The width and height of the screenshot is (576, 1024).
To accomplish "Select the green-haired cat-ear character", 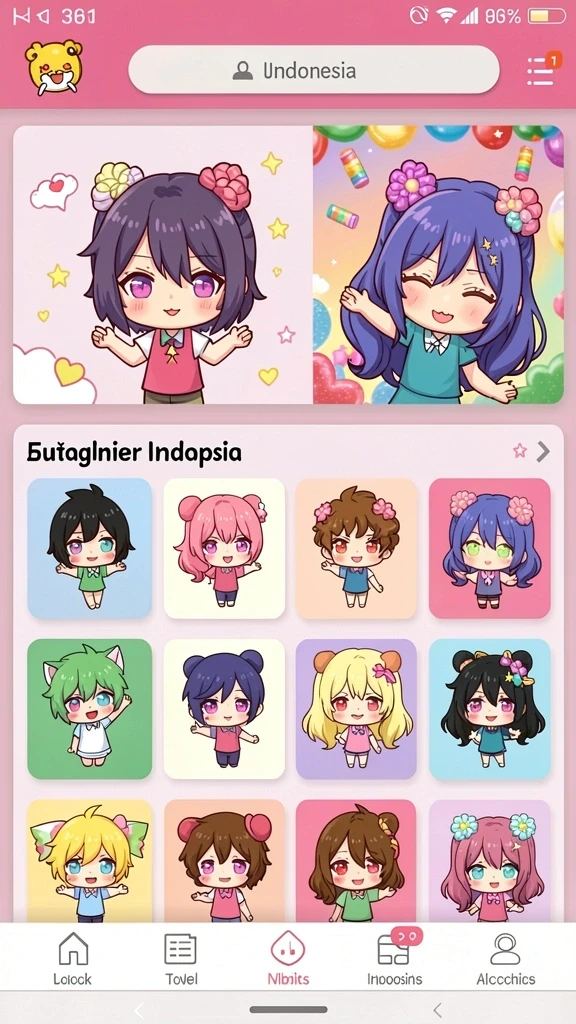I will coord(89,709).
